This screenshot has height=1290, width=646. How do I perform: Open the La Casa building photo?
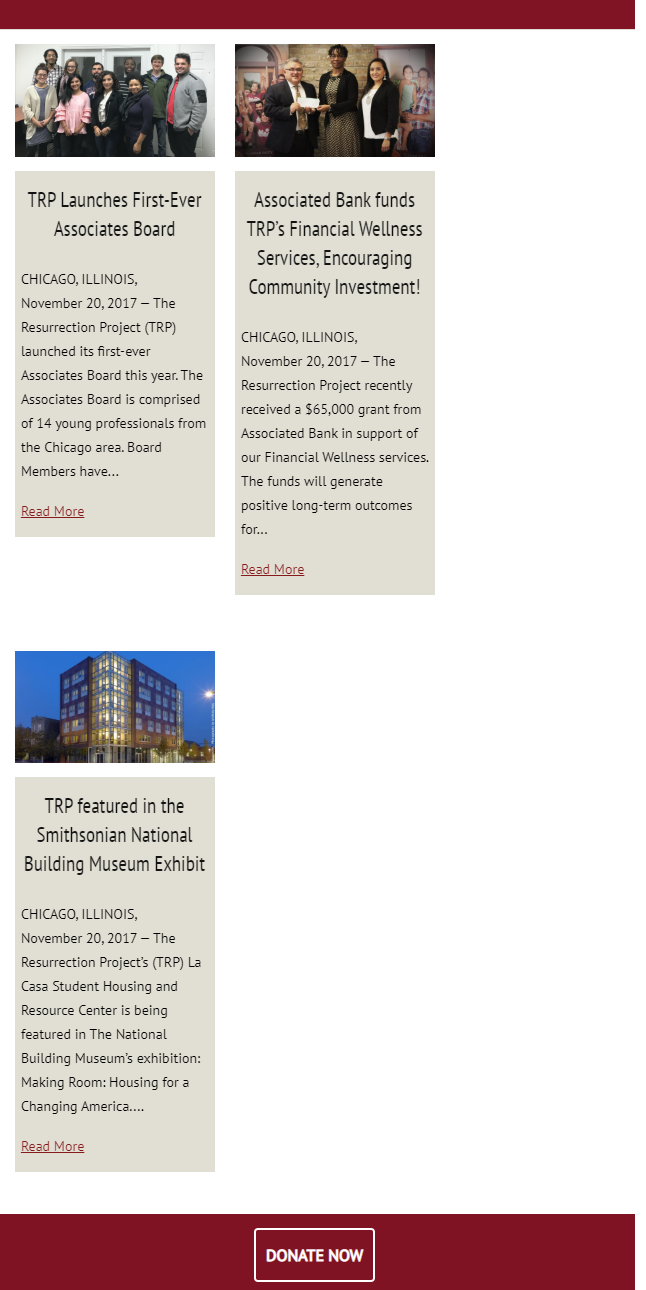tap(115, 707)
